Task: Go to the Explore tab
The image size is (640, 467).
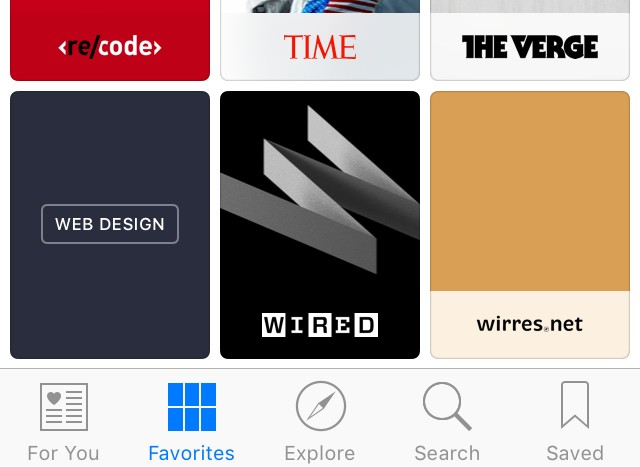Action: click(x=320, y=420)
